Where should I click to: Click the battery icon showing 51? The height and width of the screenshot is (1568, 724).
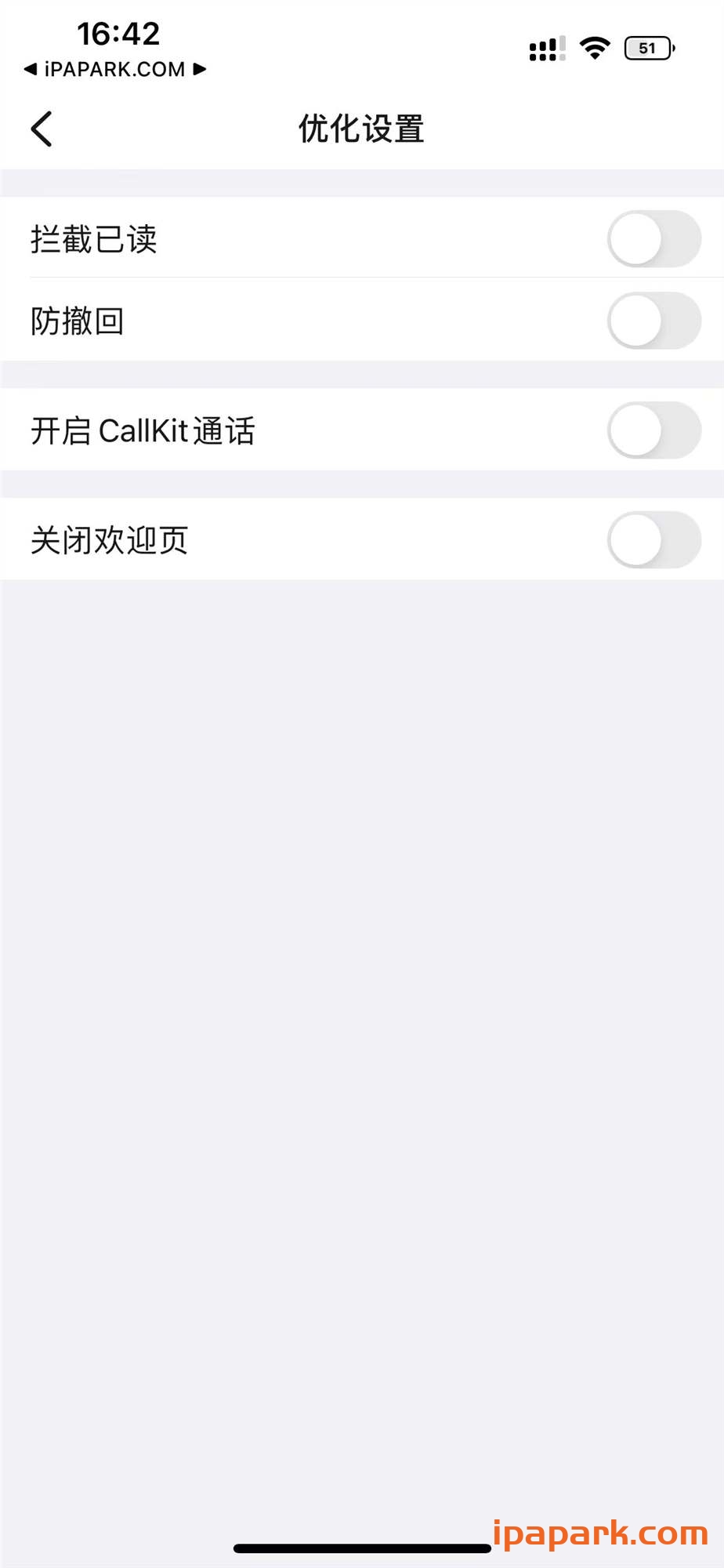(x=647, y=48)
